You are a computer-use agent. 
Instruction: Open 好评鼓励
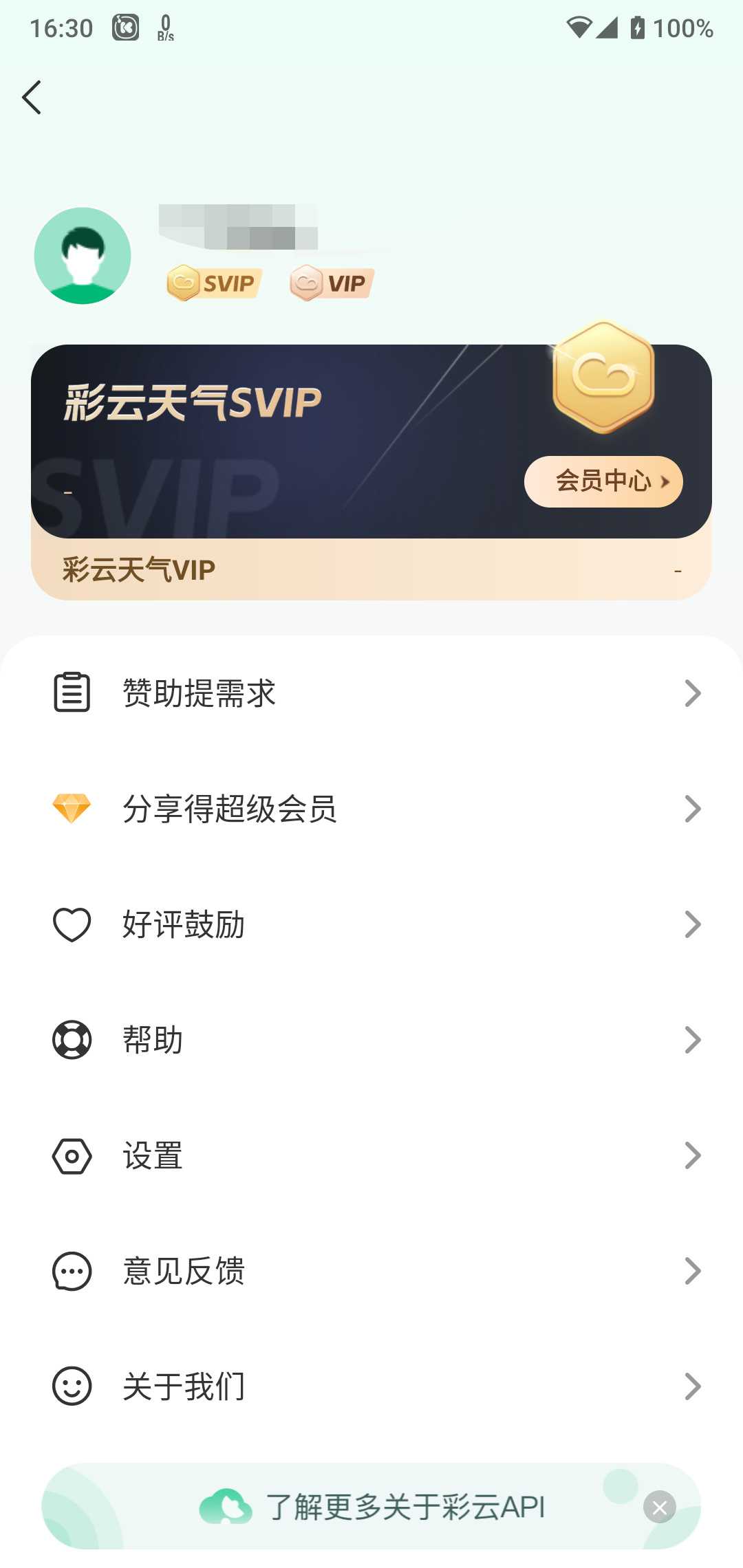click(371, 924)
